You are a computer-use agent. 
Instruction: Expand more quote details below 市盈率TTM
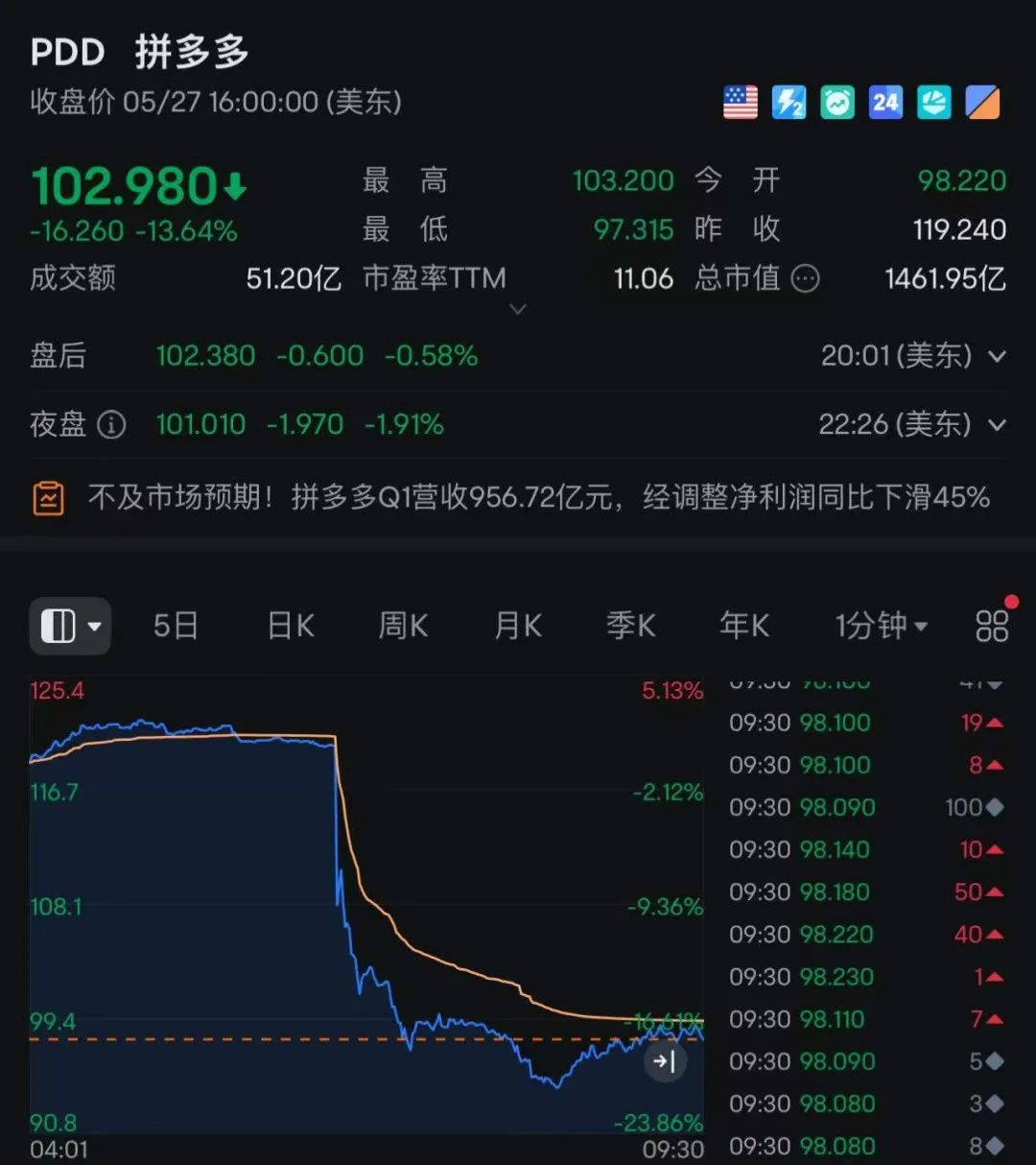[518, 310]
